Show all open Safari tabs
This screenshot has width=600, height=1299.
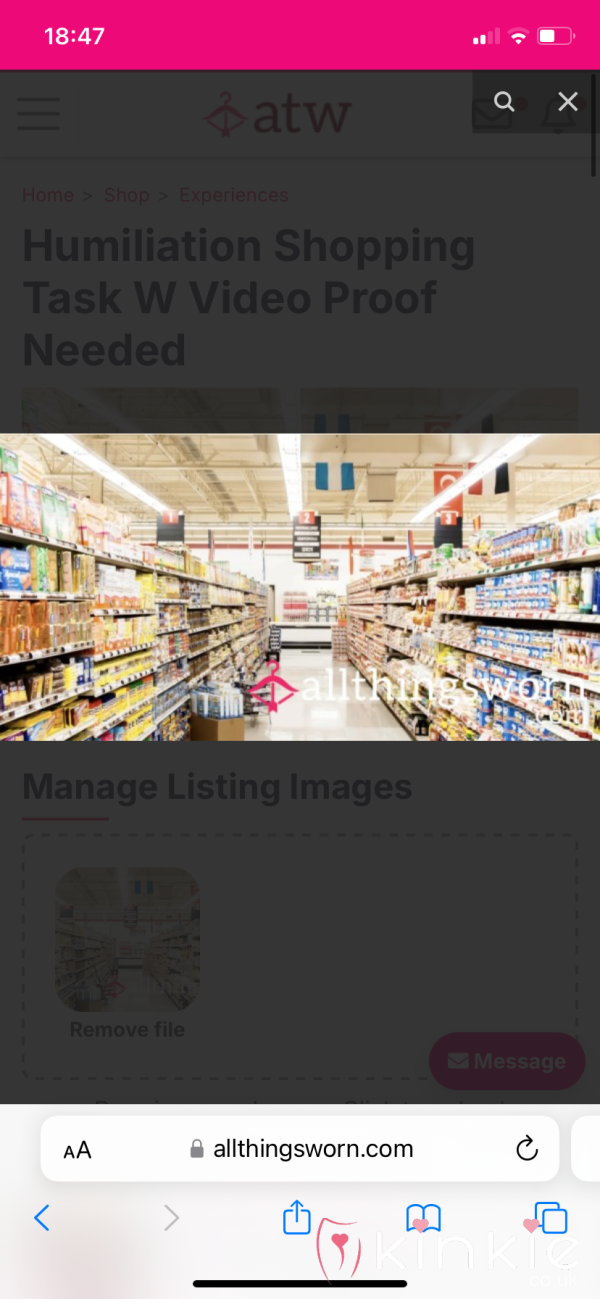click(550, 1217)
